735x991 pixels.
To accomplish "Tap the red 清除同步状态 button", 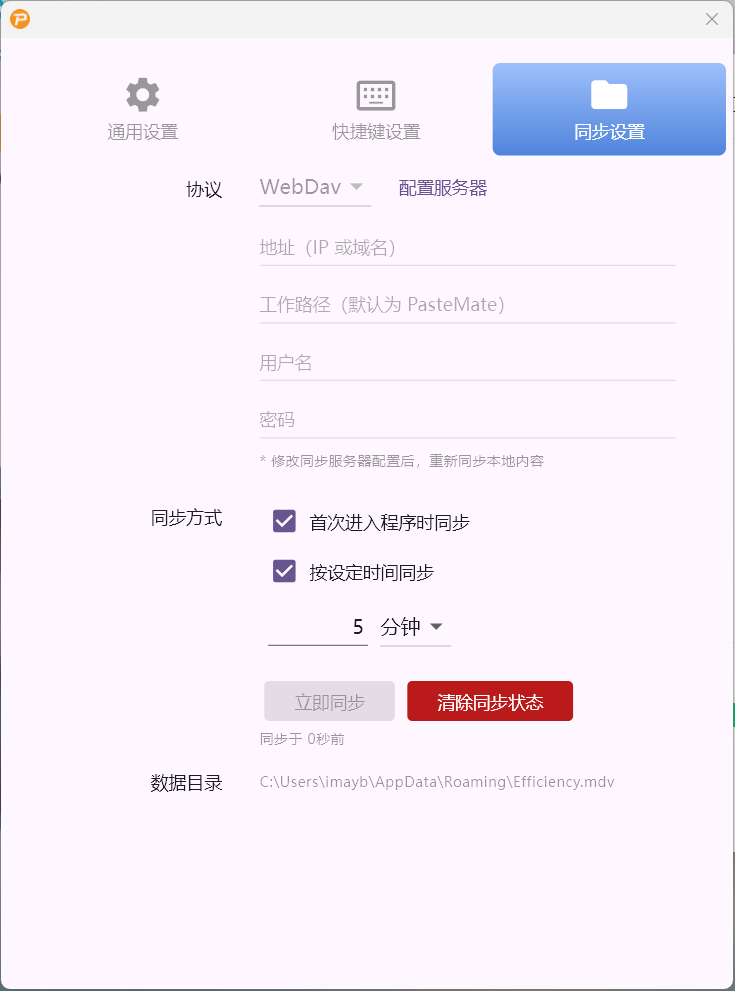I will pyautogui.click(x=490, y=702).
